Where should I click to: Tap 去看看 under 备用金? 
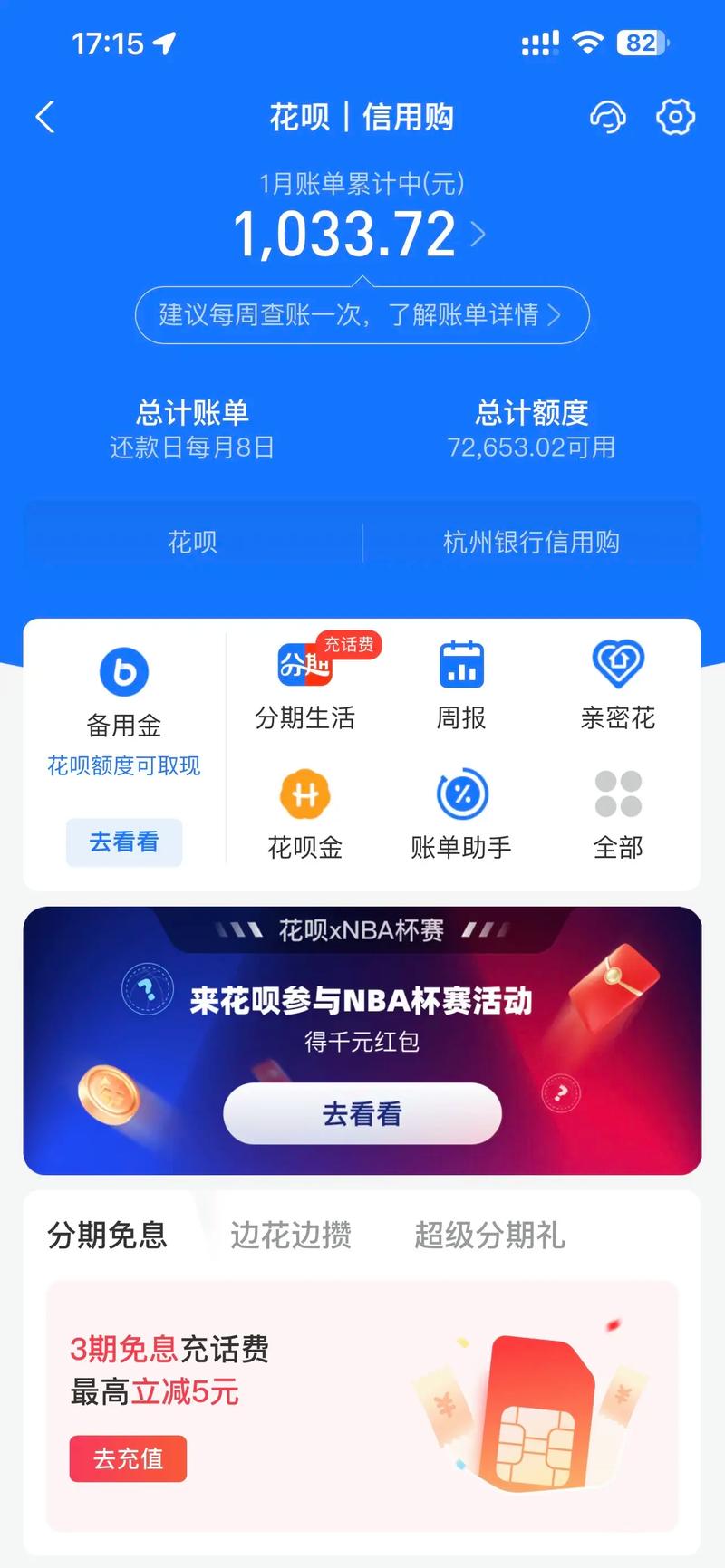124,842
